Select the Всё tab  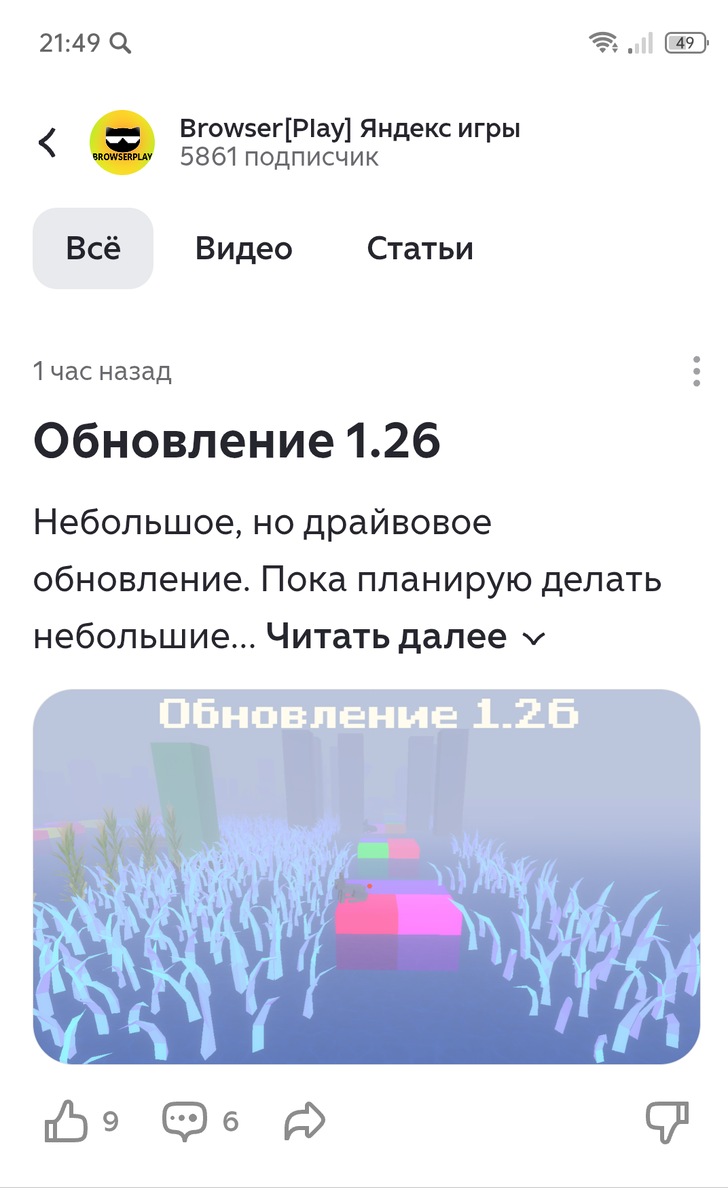93,249
